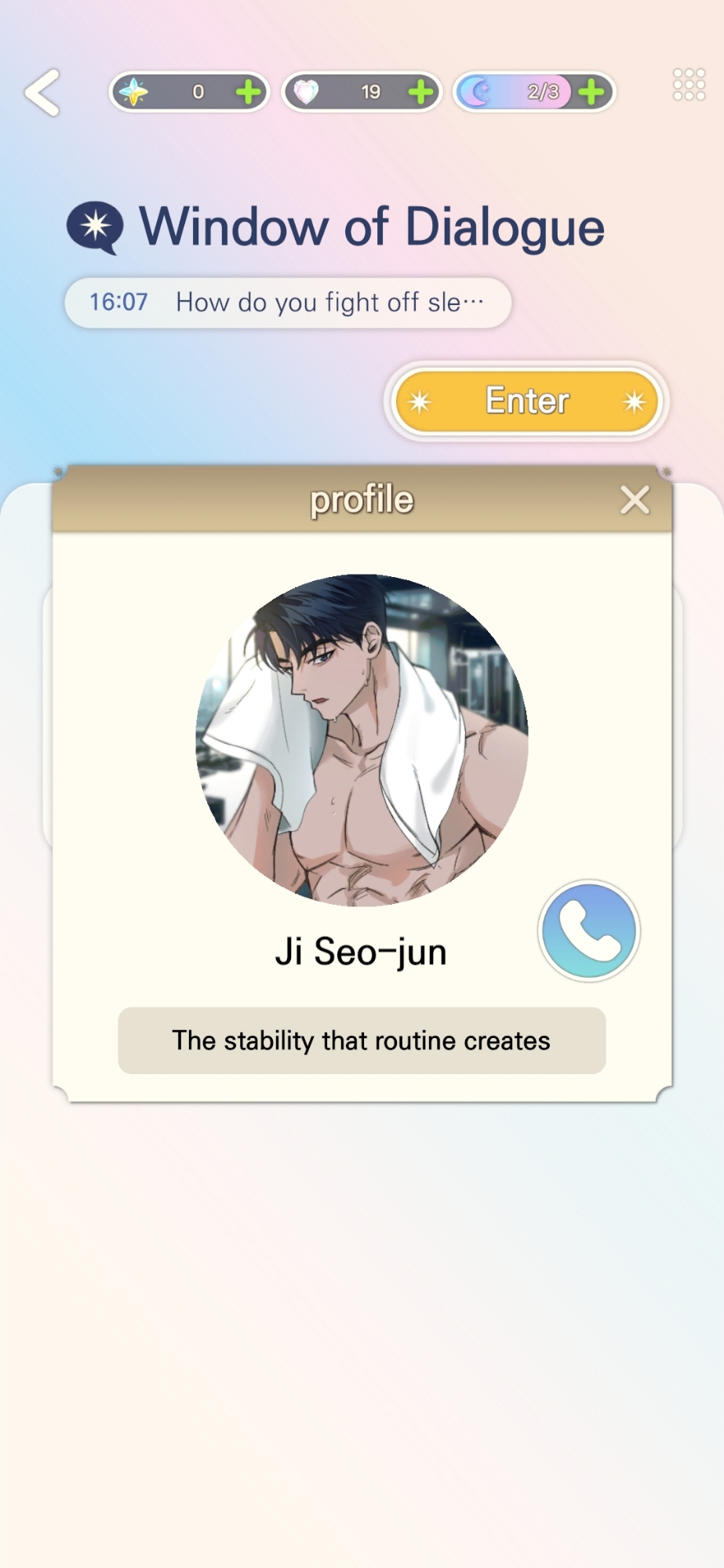
Task: Tap the yellow Enter button
Action: (526, 401)
